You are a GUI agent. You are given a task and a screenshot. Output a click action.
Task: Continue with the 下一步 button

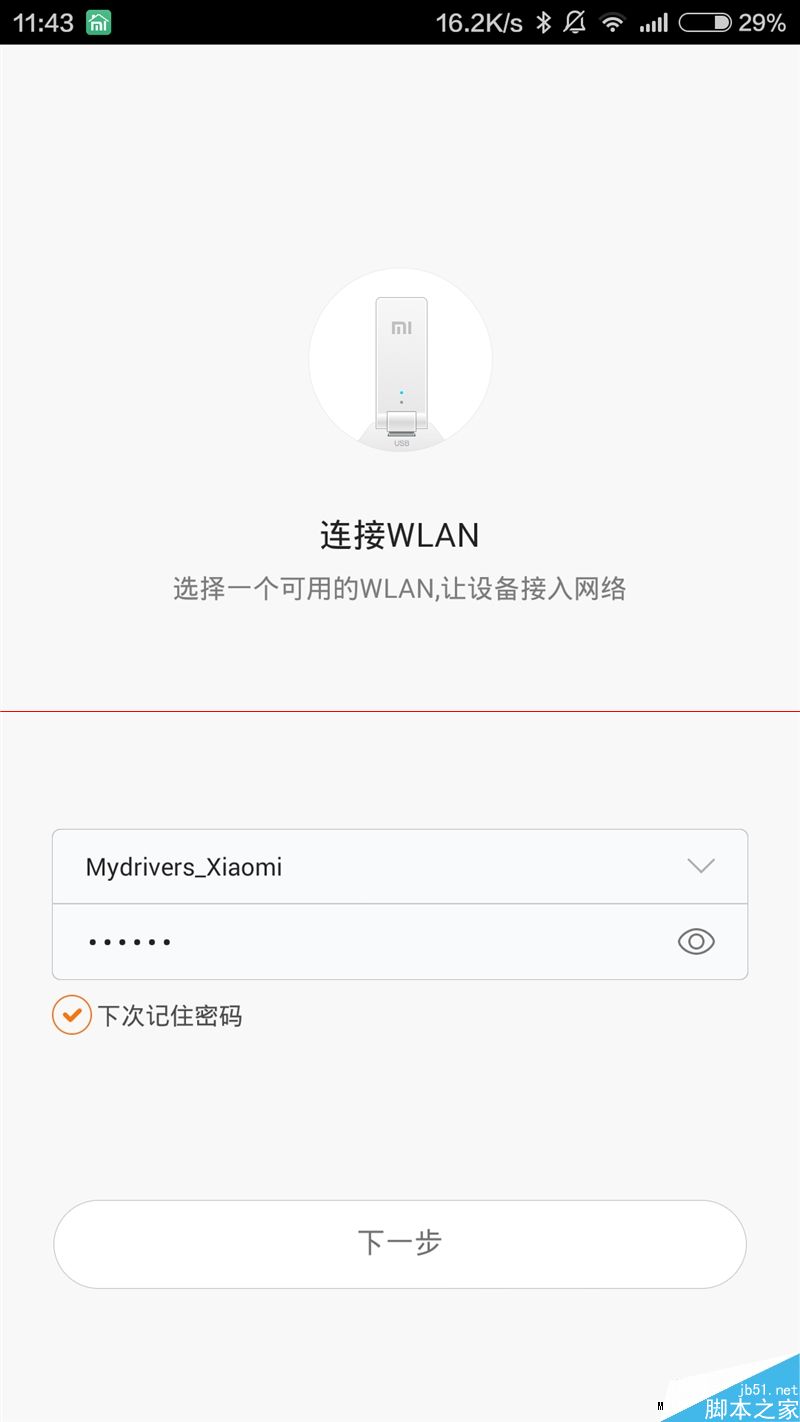click(400, 1243)
